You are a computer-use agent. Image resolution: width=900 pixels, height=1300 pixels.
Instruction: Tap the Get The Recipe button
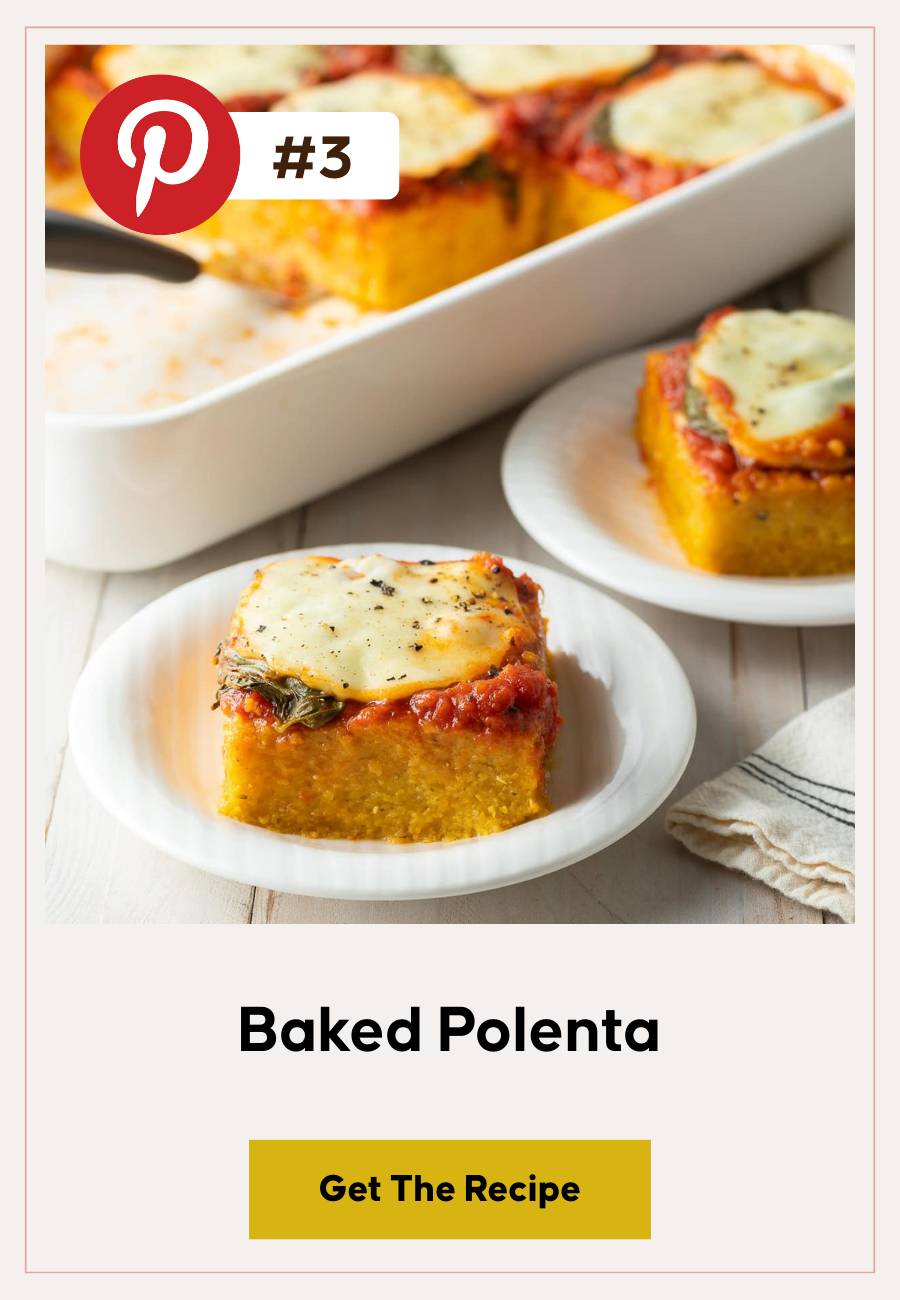point(450,1189)
